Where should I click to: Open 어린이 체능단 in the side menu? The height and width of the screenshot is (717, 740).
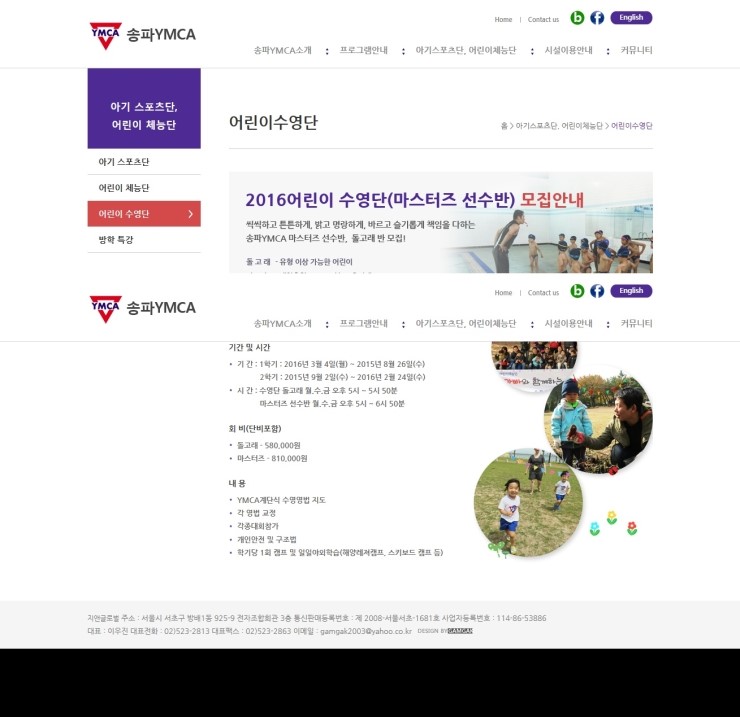point(124,188)
